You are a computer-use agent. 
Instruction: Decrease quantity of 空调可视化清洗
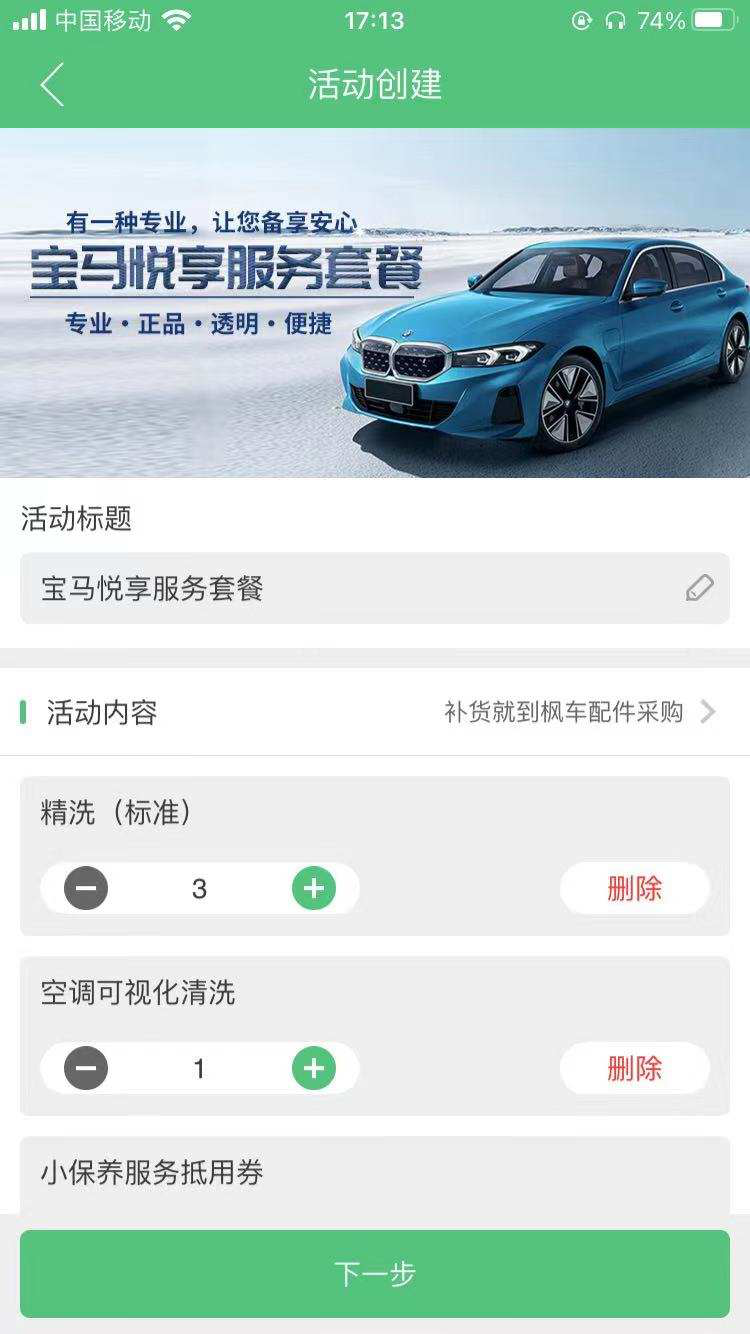pyautogui.click(x=86, y=1068)
